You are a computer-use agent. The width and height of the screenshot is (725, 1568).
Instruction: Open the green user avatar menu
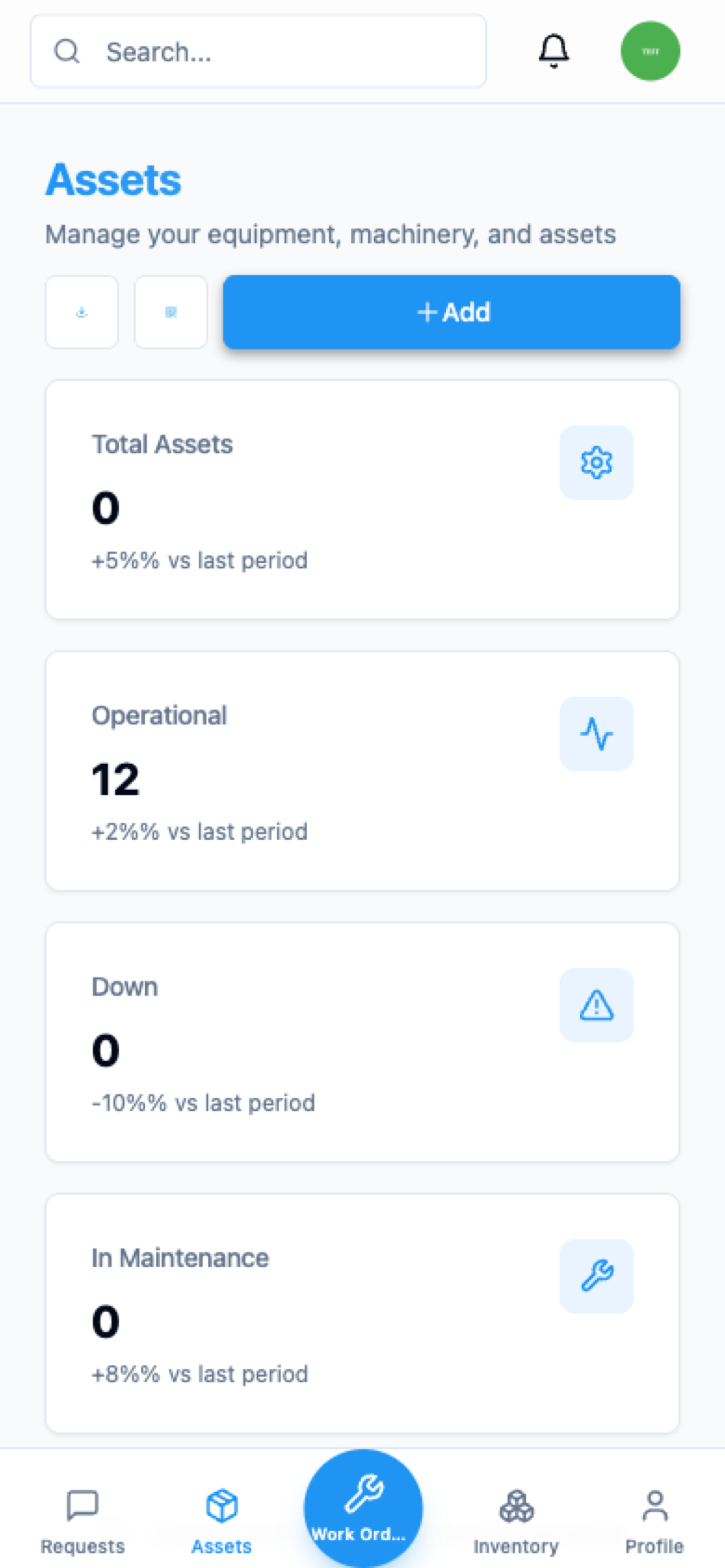(x=650, y=51)
